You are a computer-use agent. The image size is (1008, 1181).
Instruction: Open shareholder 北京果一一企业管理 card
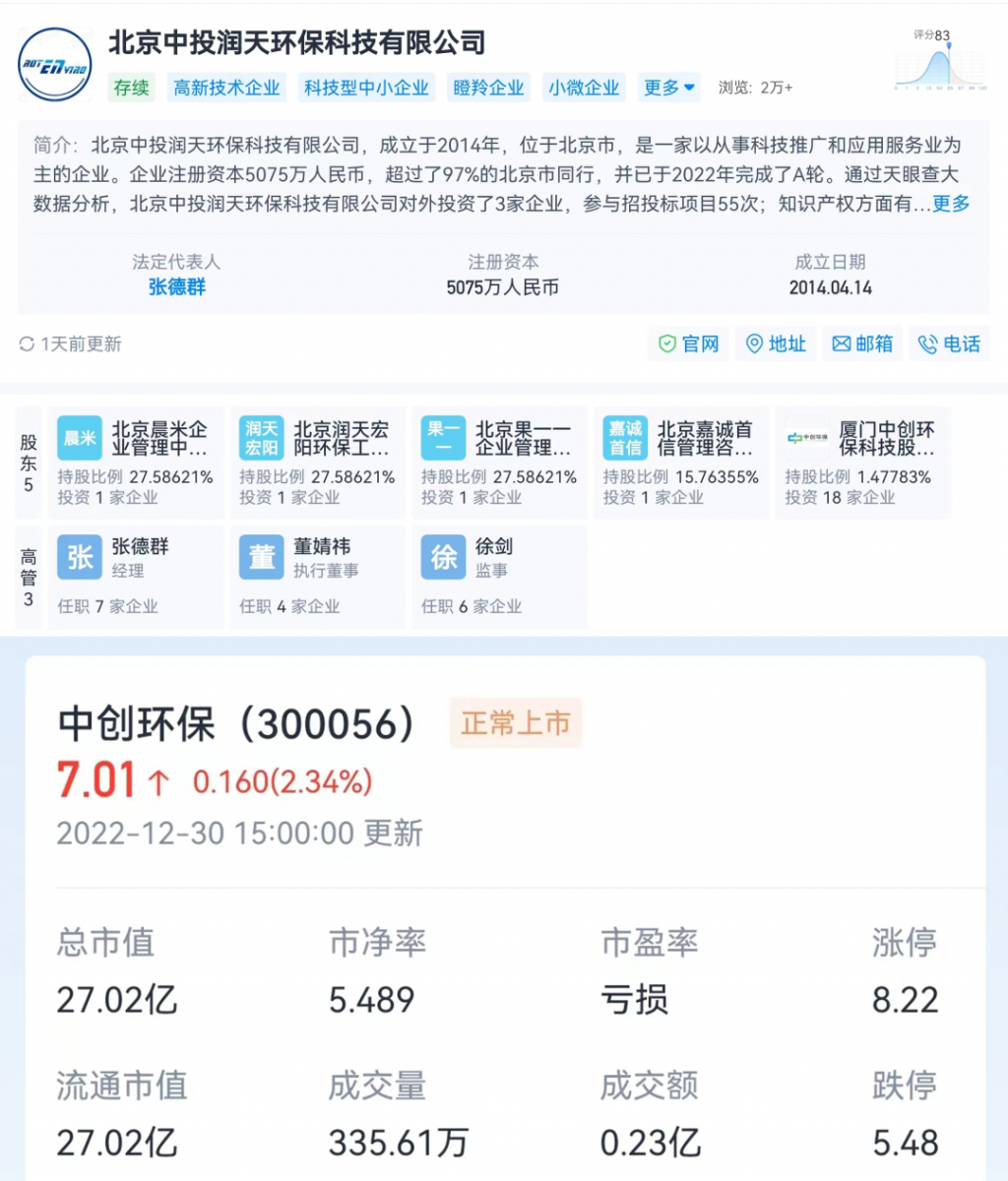499,462
